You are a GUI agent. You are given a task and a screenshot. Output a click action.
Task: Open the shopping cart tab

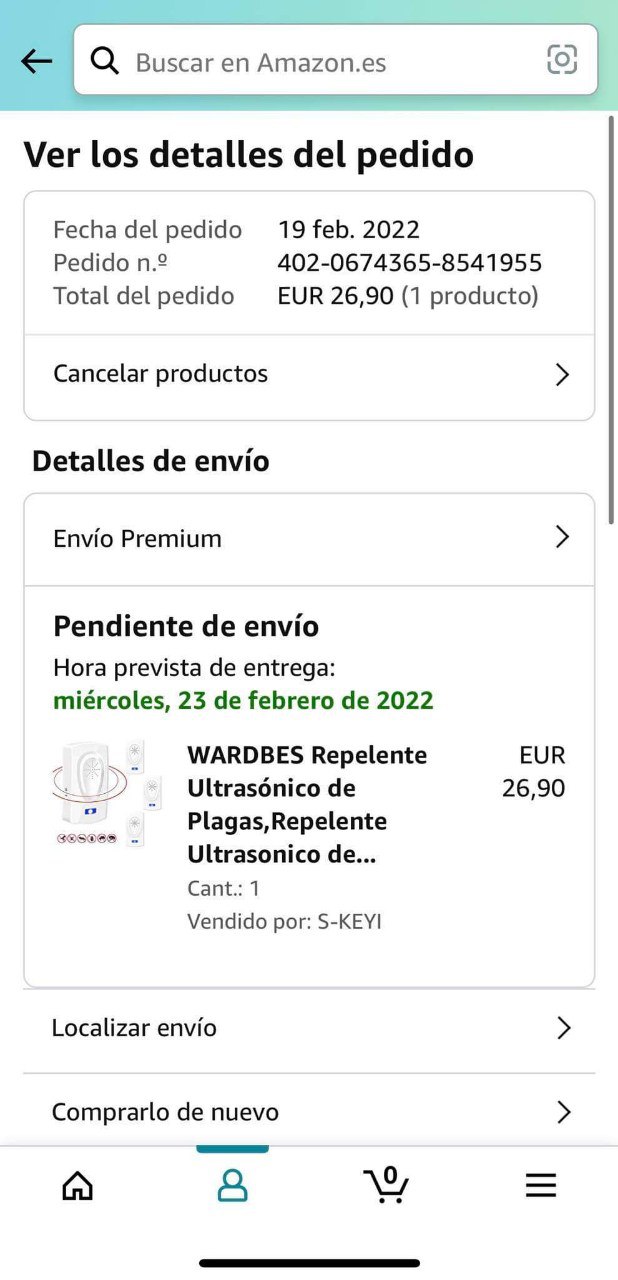pos(386,1186)
